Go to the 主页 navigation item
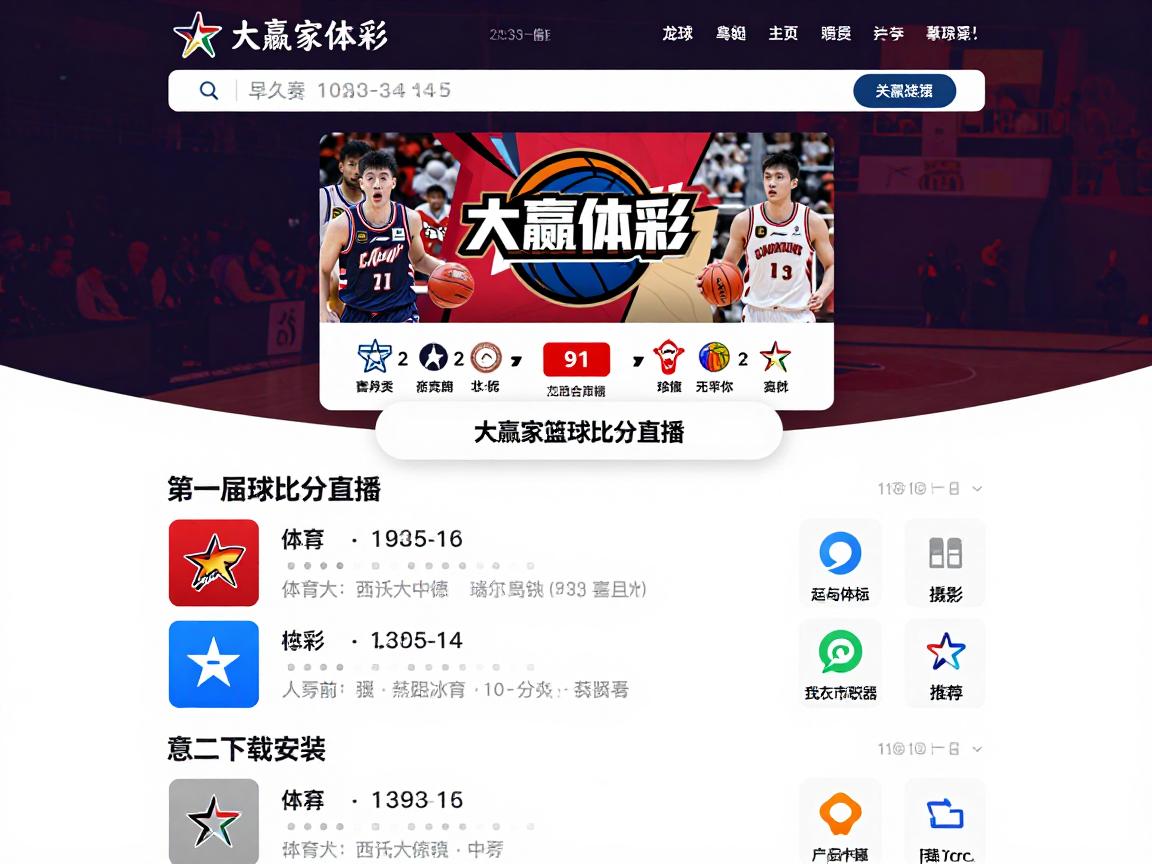The width and height of the screenshot is (1152, 864). (x=783, y=33)
